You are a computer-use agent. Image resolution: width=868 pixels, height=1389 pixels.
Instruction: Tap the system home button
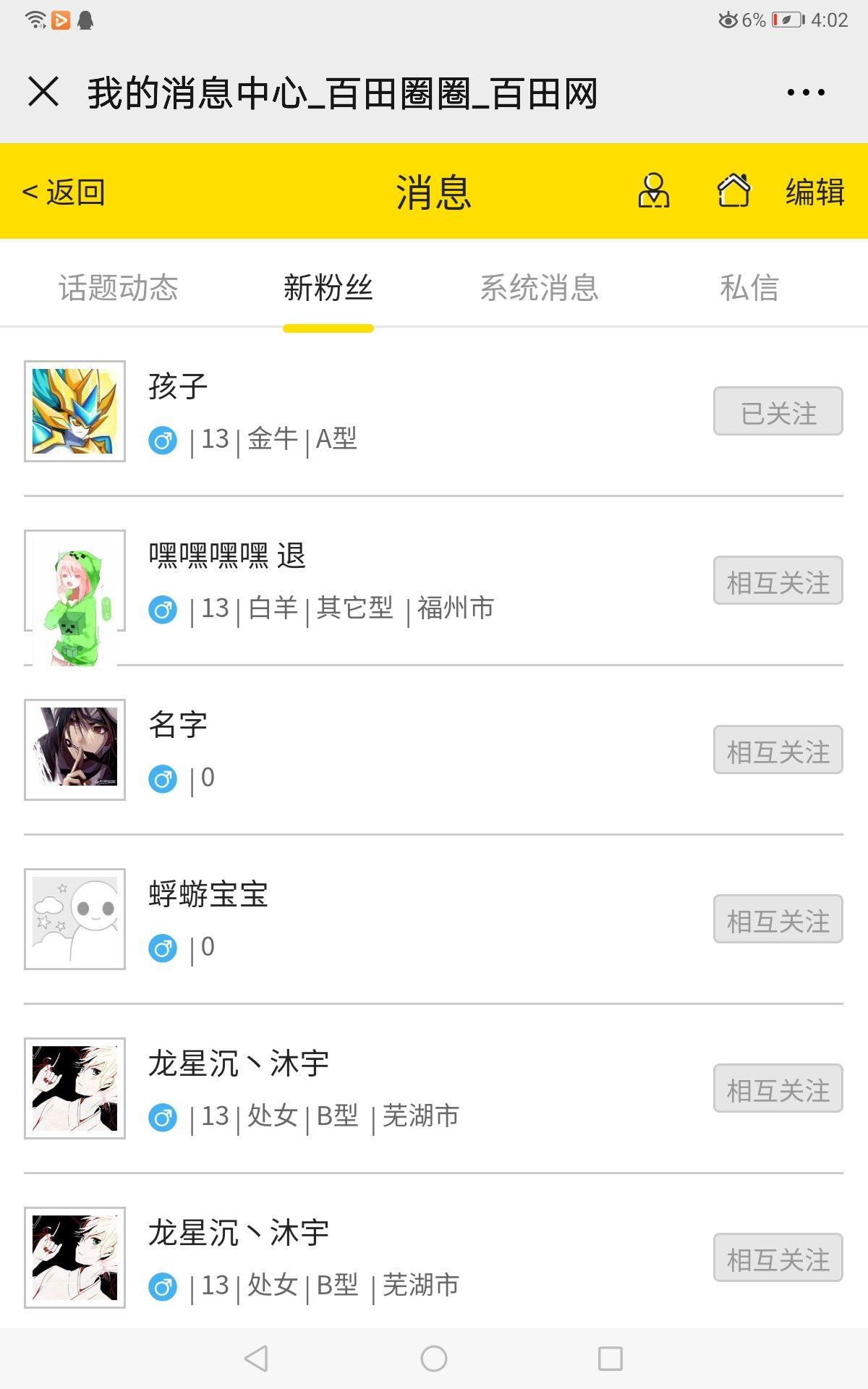coord(434,1359)
